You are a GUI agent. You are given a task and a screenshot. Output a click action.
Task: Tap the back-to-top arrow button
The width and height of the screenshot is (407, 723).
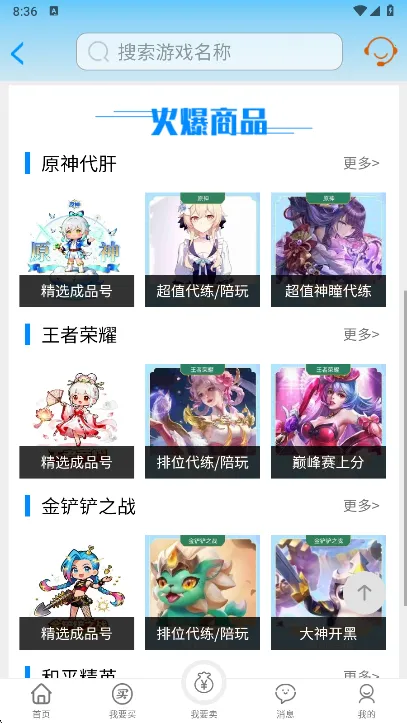[x=365, y=593]
